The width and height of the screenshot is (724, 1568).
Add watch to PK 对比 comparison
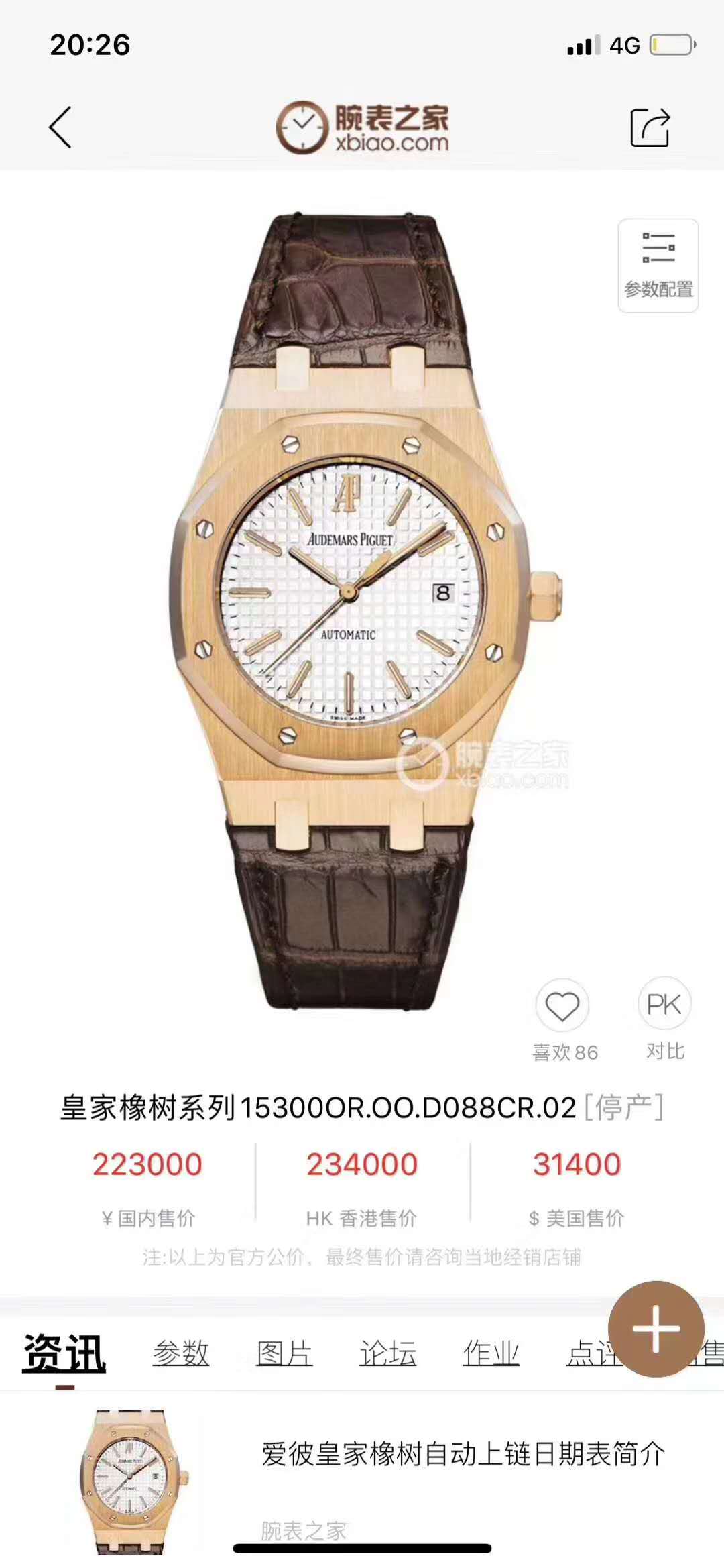[664, 1005]
